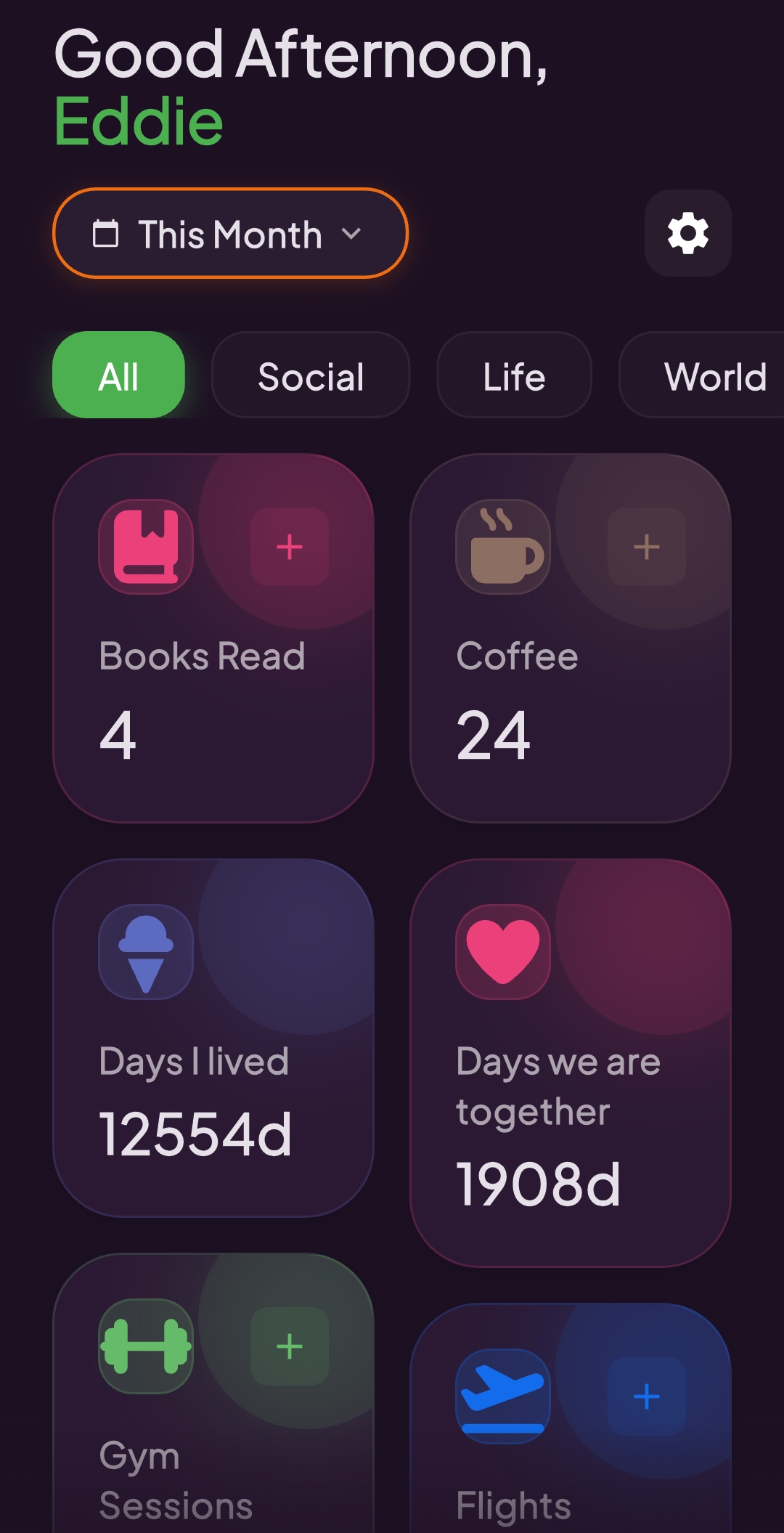Enable the Life filter
784x1533 pixels.
(x=513, y=376)
